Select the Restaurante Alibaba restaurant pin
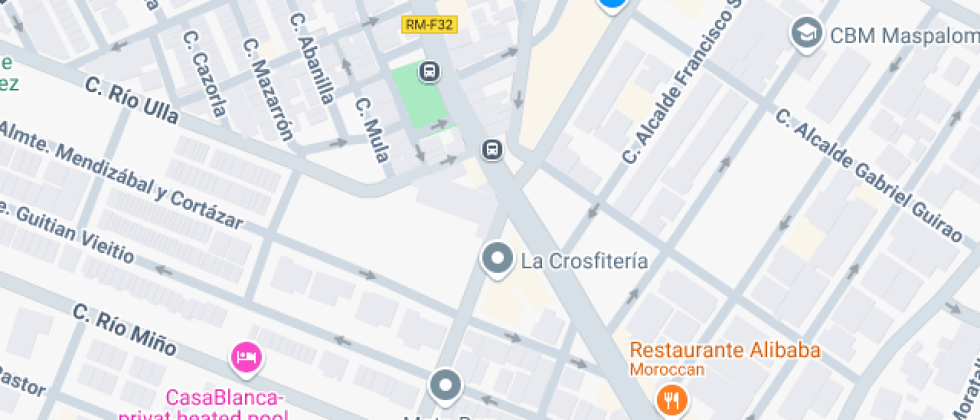 pyautogui.click(x=671, y=400)
